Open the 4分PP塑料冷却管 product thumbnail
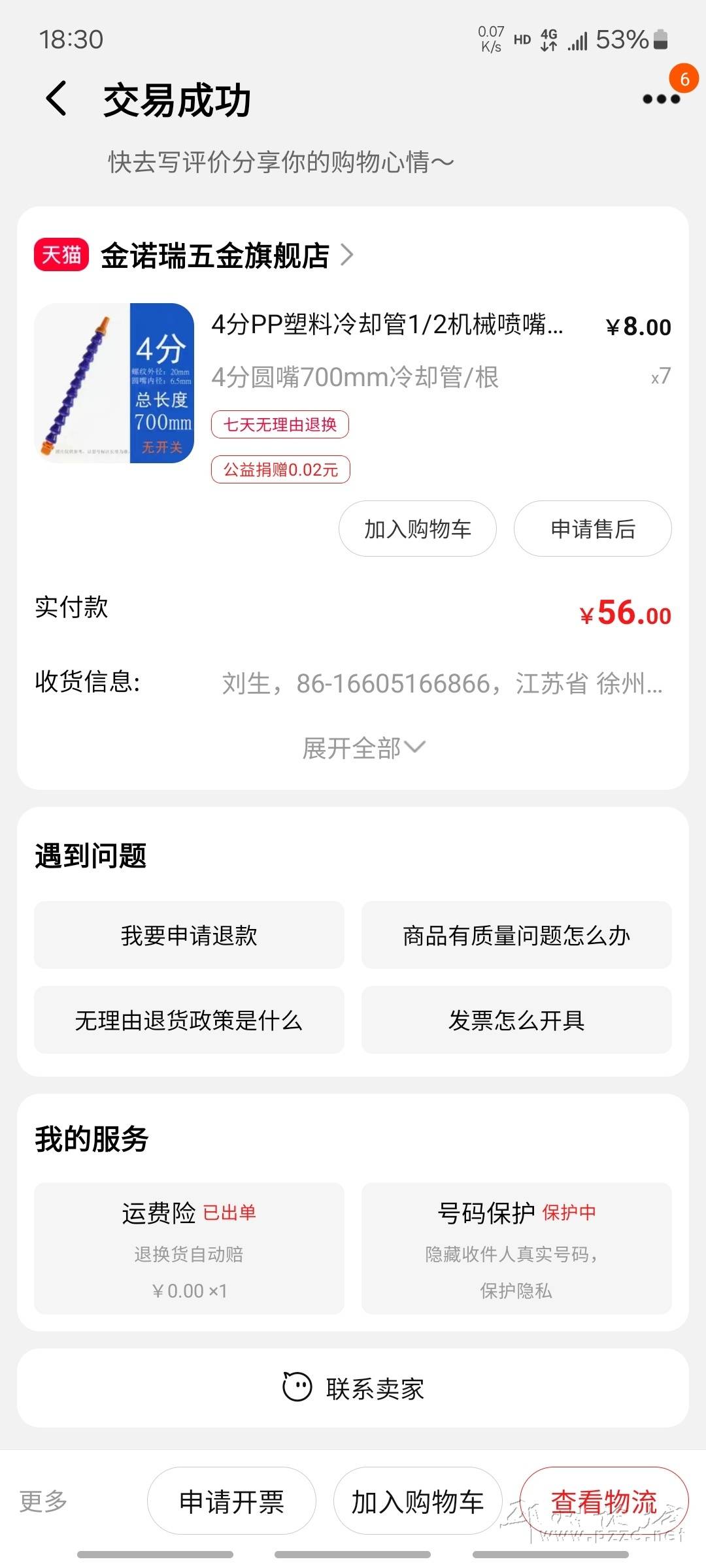 point(114,384)
